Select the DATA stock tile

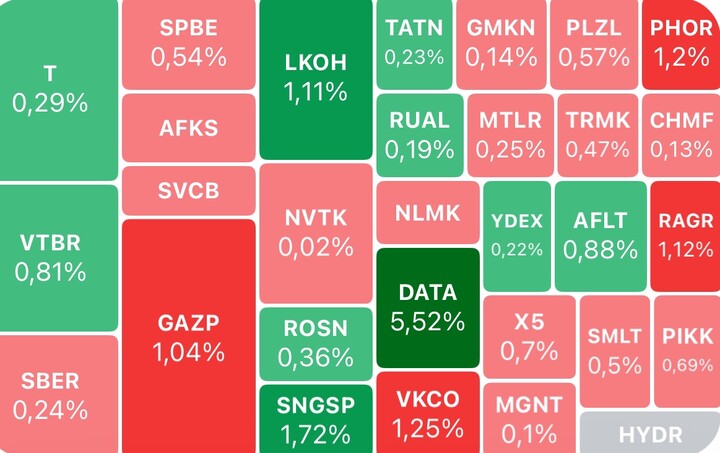[x=427, y=307]
